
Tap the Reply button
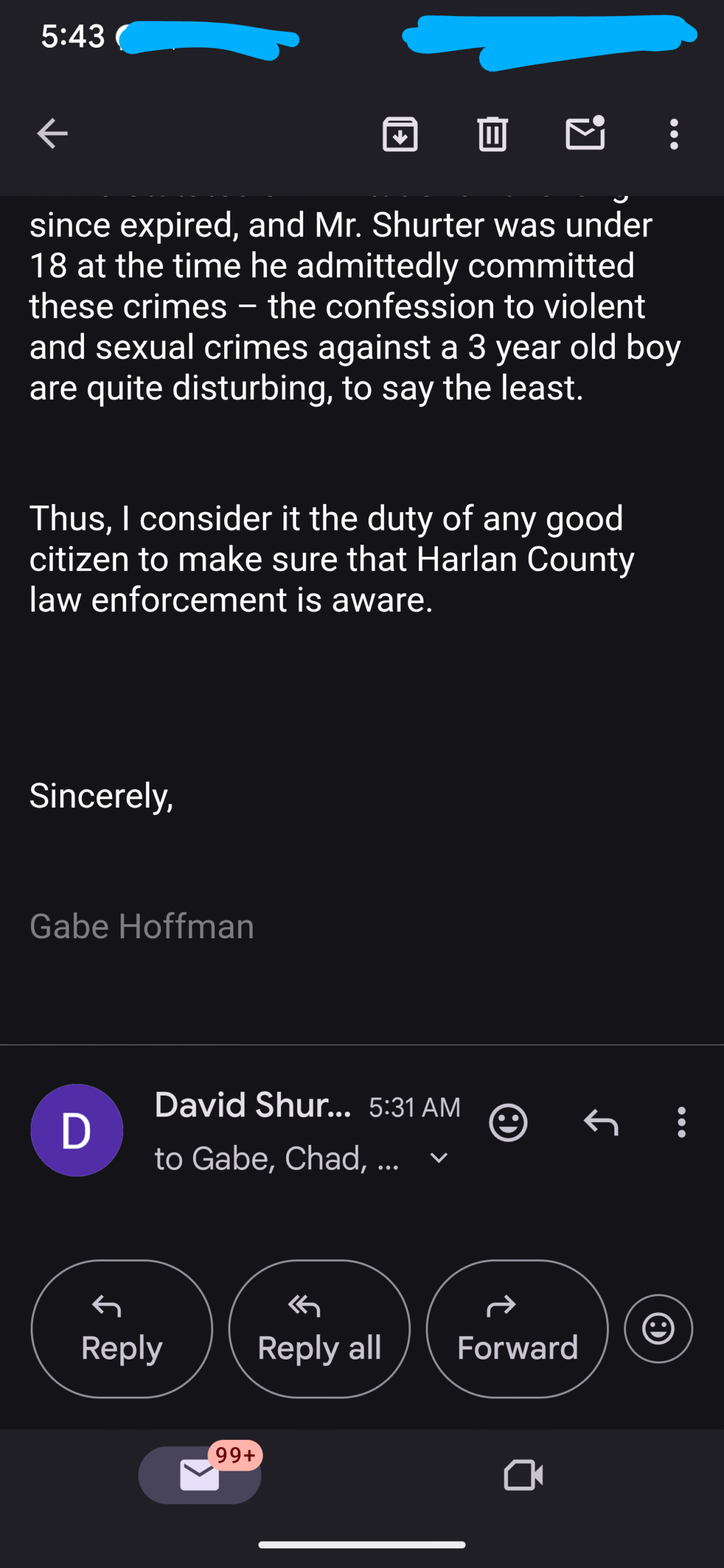[x=122, y=1329]
